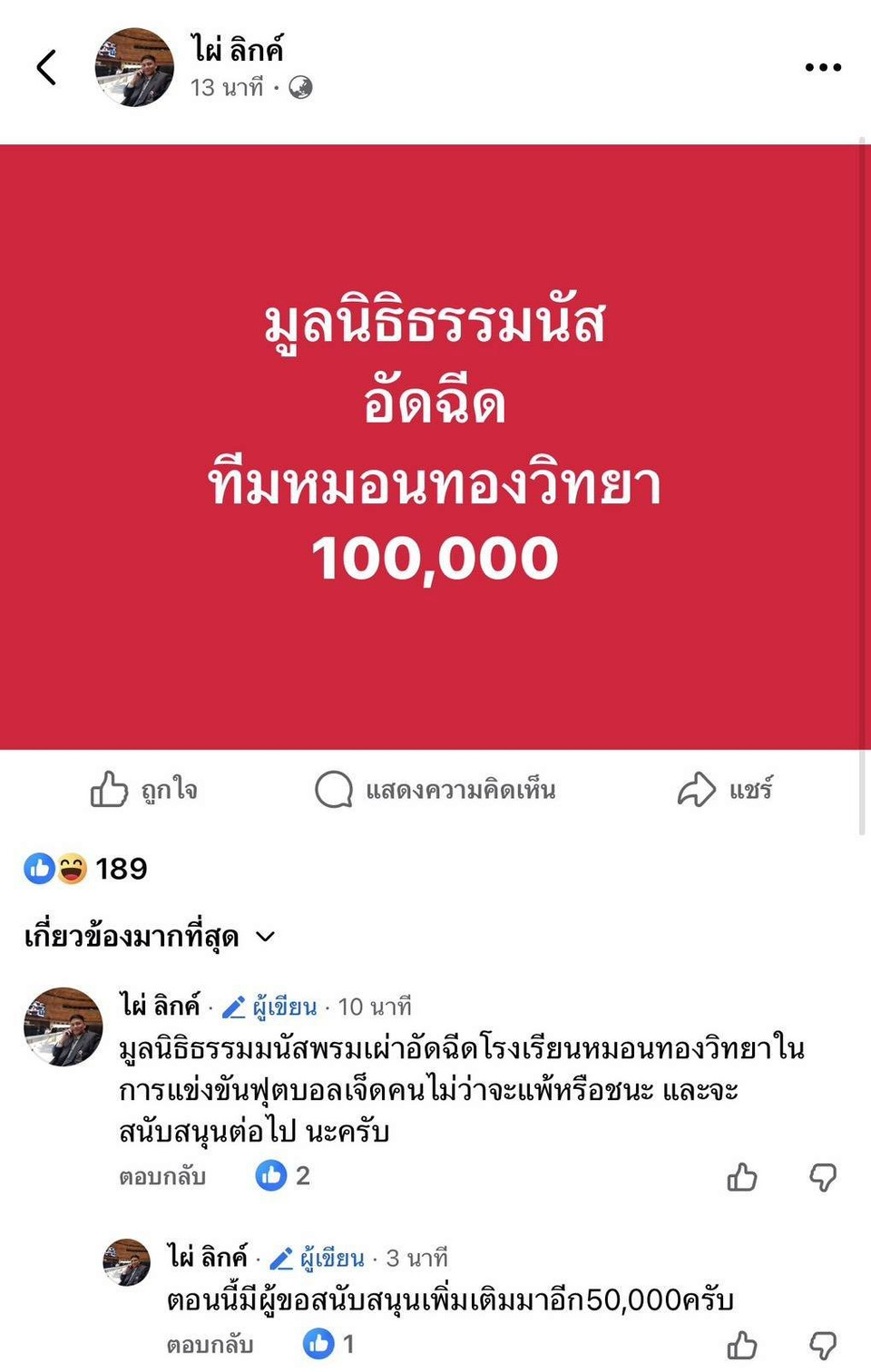Screen dimensions: 871x1372
Task: Like the post with ถูกใจ button
Action: pyautogui.click(x=144, y=790)
